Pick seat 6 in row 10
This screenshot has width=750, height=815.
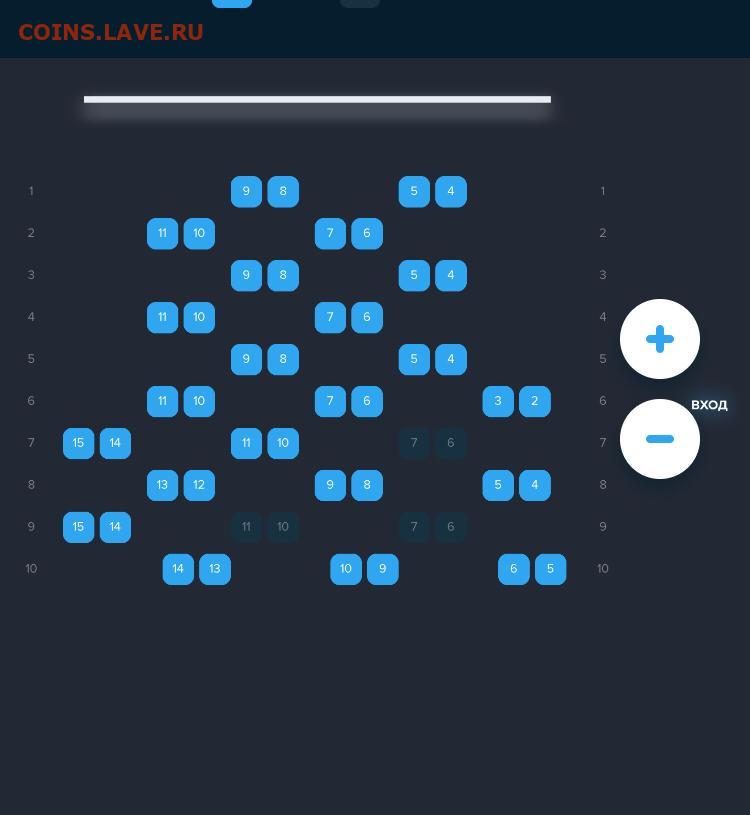coord(514,570)
